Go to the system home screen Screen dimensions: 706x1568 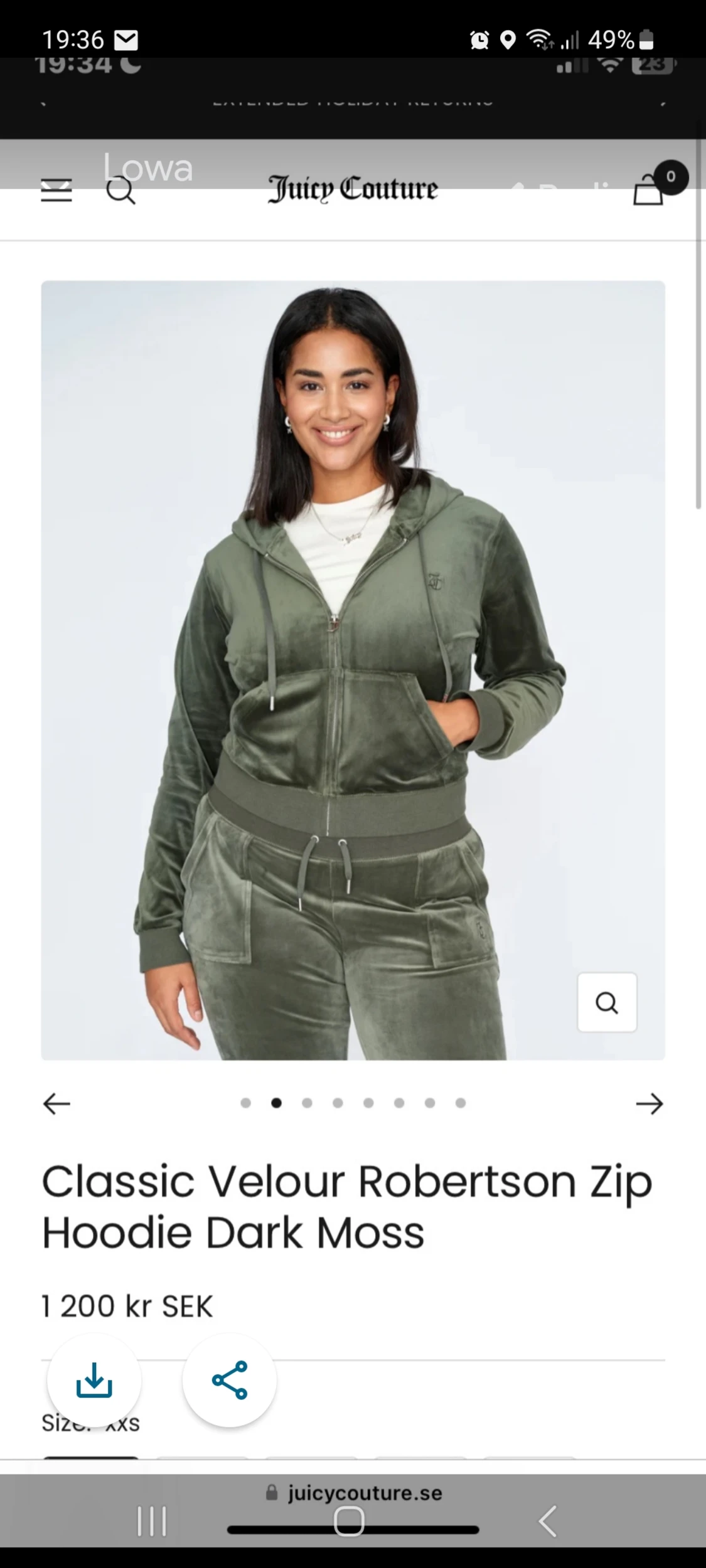[x=349, y=1521]
